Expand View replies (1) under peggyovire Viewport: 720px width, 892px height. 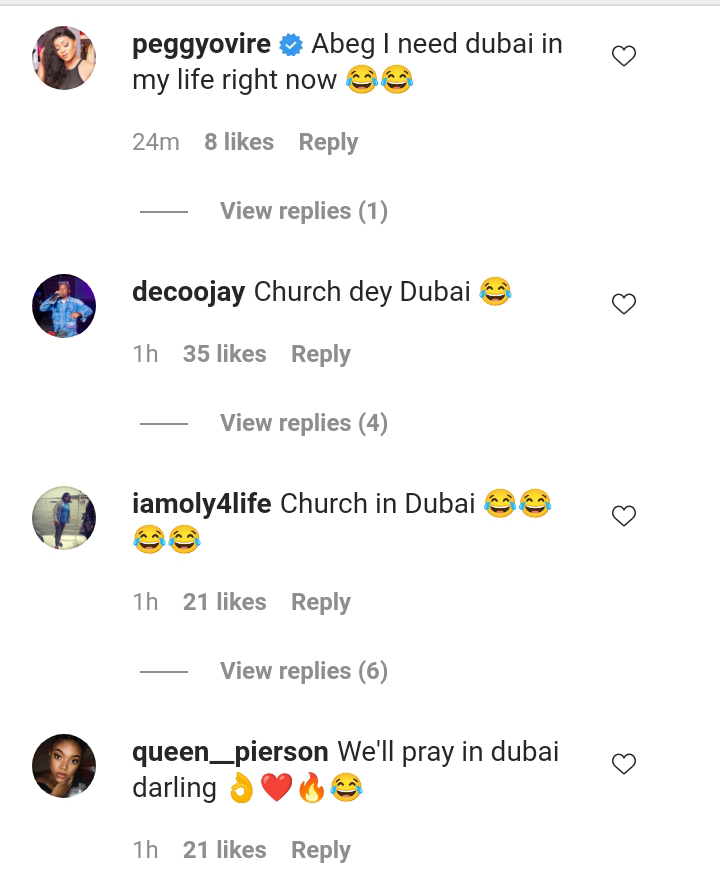(303, 211)
